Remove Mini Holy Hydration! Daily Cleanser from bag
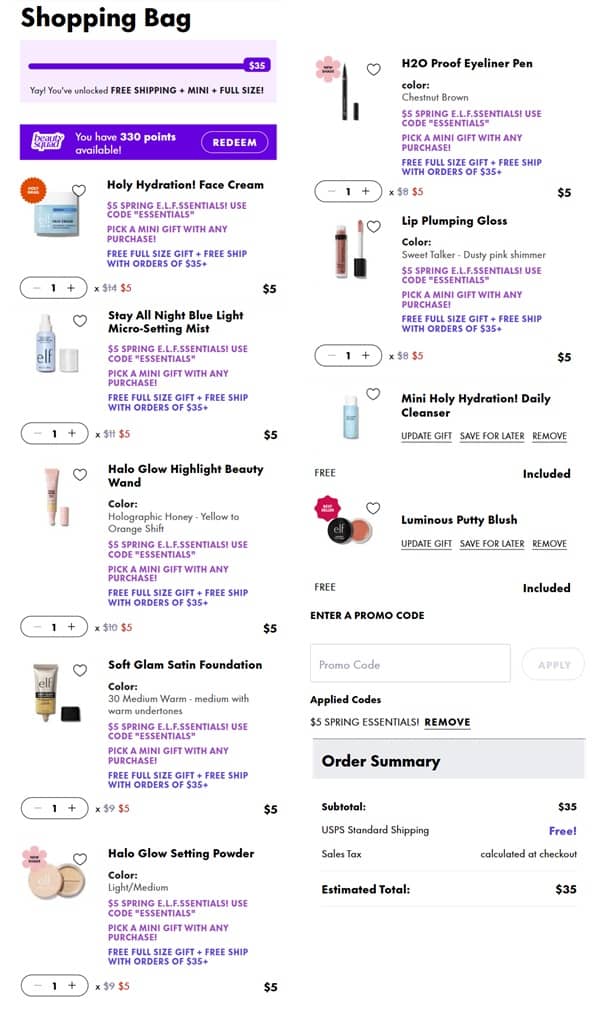Image resolution: width=600 pixels, height=1011 pixels. point(549,436)
